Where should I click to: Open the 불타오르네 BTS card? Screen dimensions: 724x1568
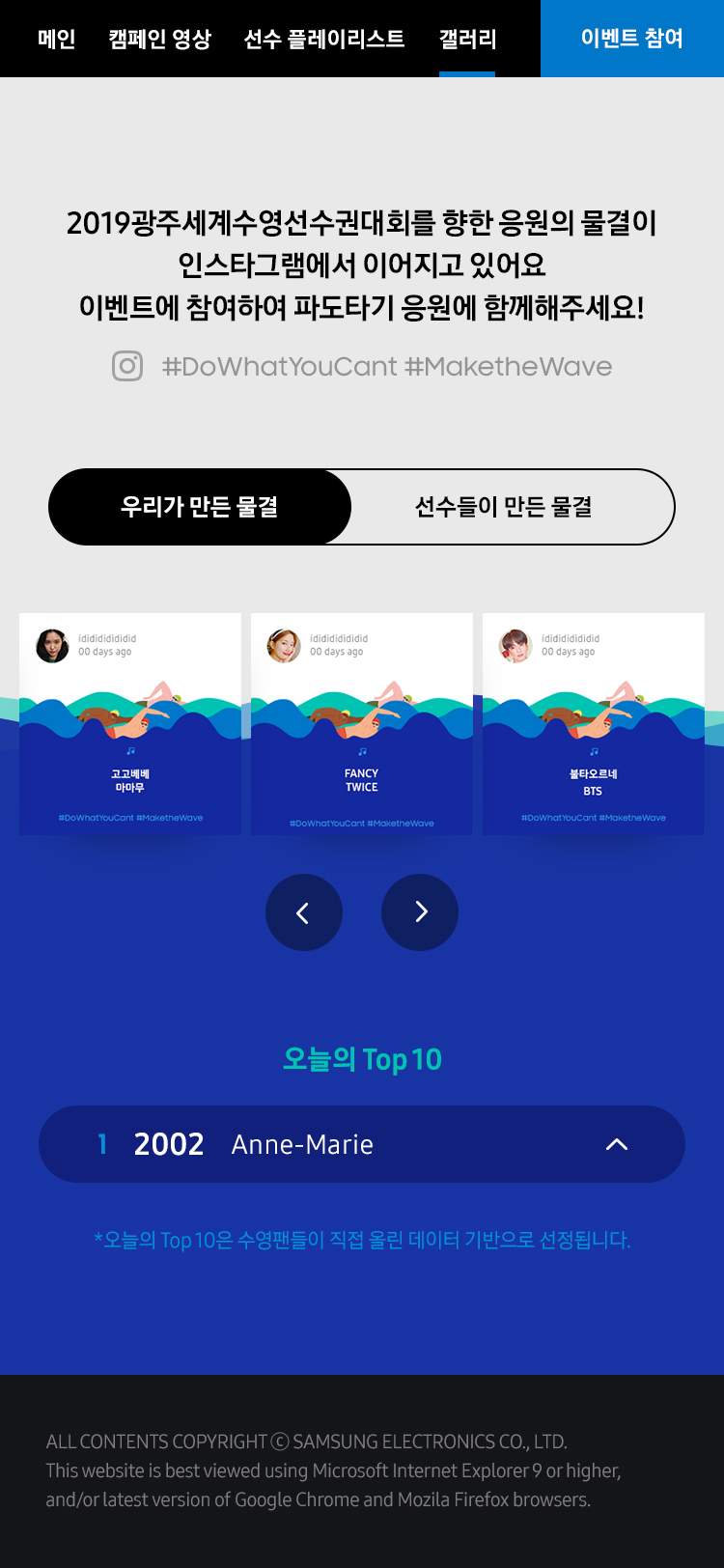point(594,724)
